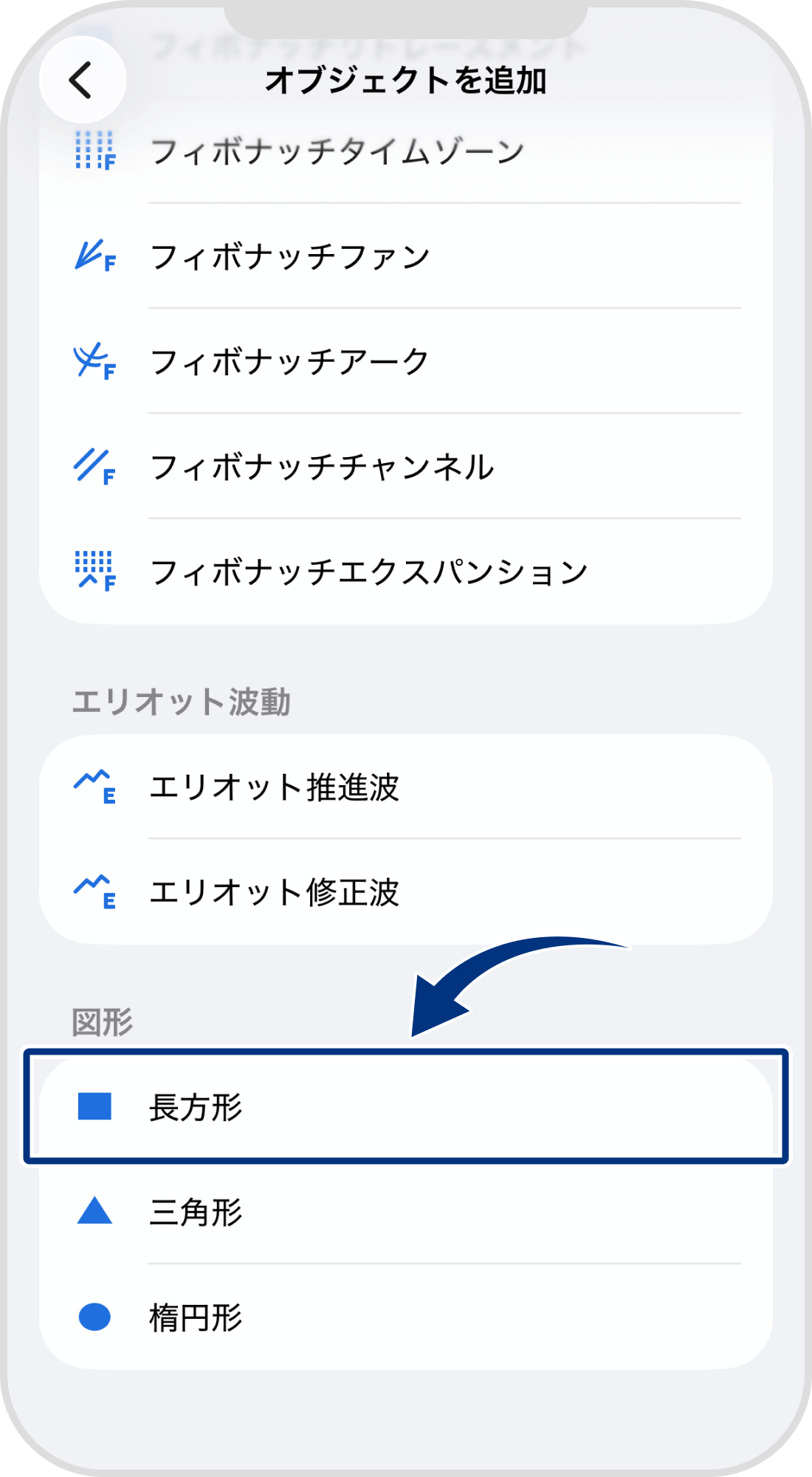The image size is (812, 1477).
Task: Select the Fibonacci Arc icon
Action: point(94,362)
